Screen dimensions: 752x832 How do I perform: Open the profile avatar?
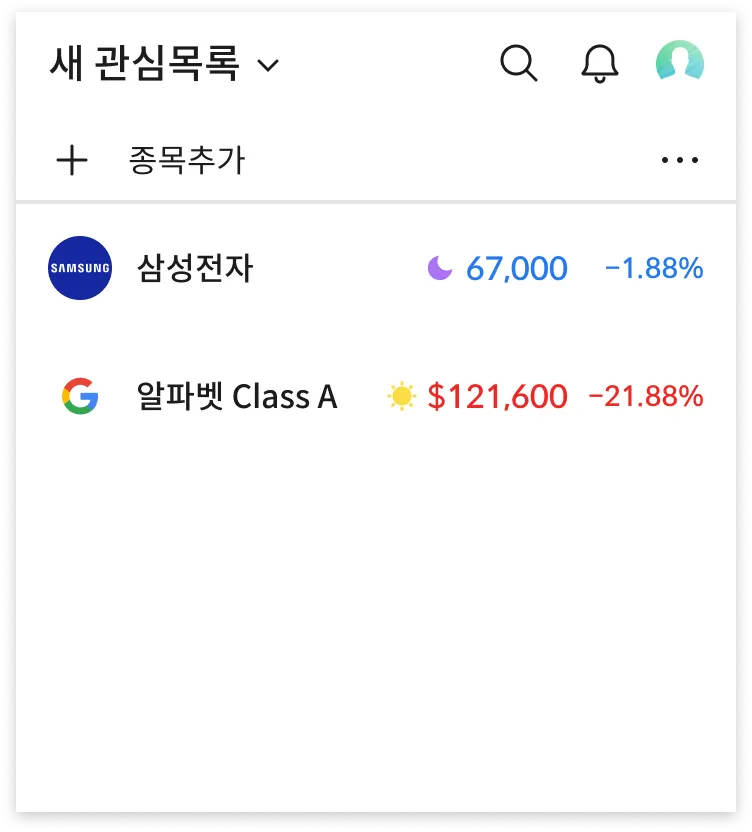pyautogui.click(x=679, y=64)
